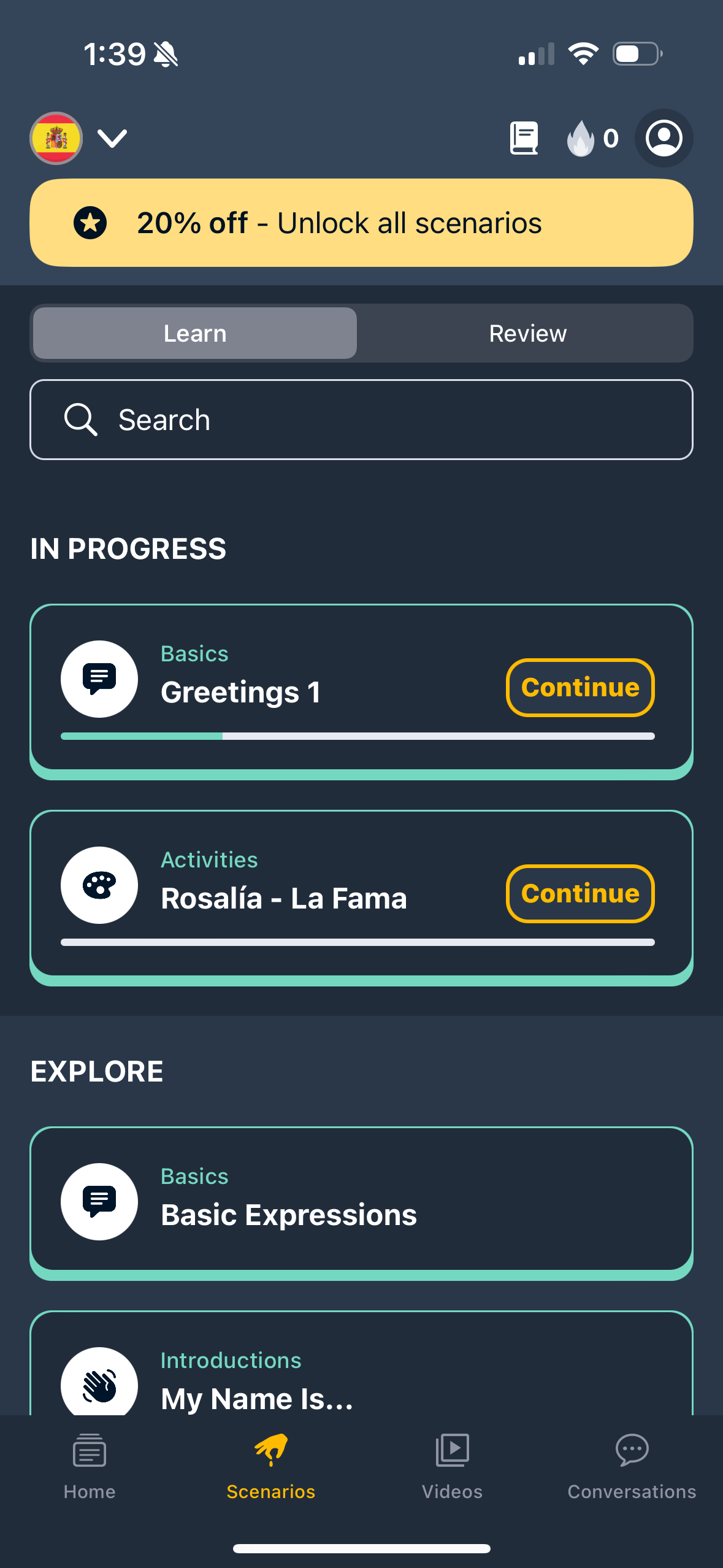Tap the speech bubble icon on Greetings 1
The image size is (723, 1568).
(99, 678)
